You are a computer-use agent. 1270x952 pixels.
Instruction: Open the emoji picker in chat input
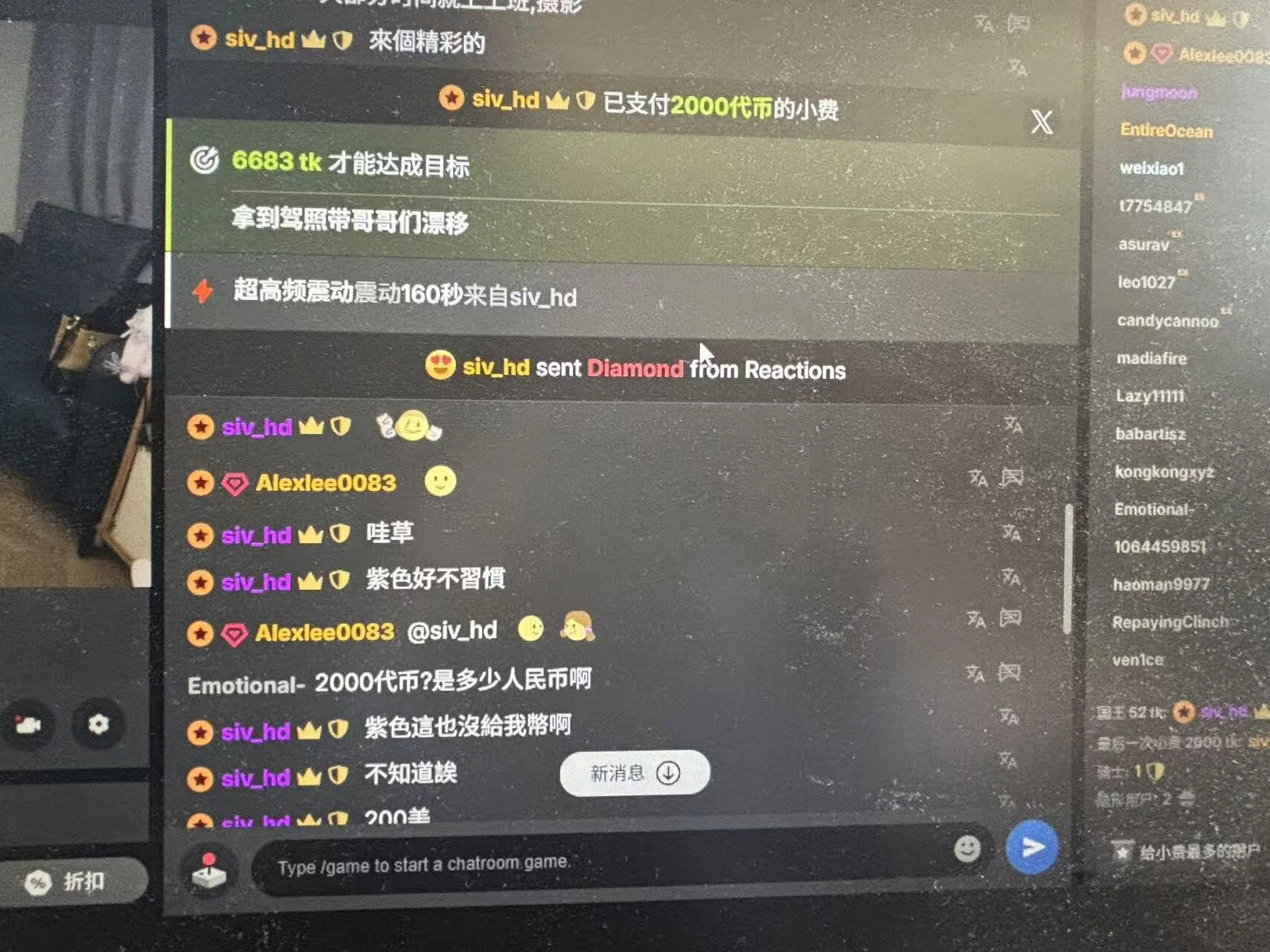coord(966,849)
